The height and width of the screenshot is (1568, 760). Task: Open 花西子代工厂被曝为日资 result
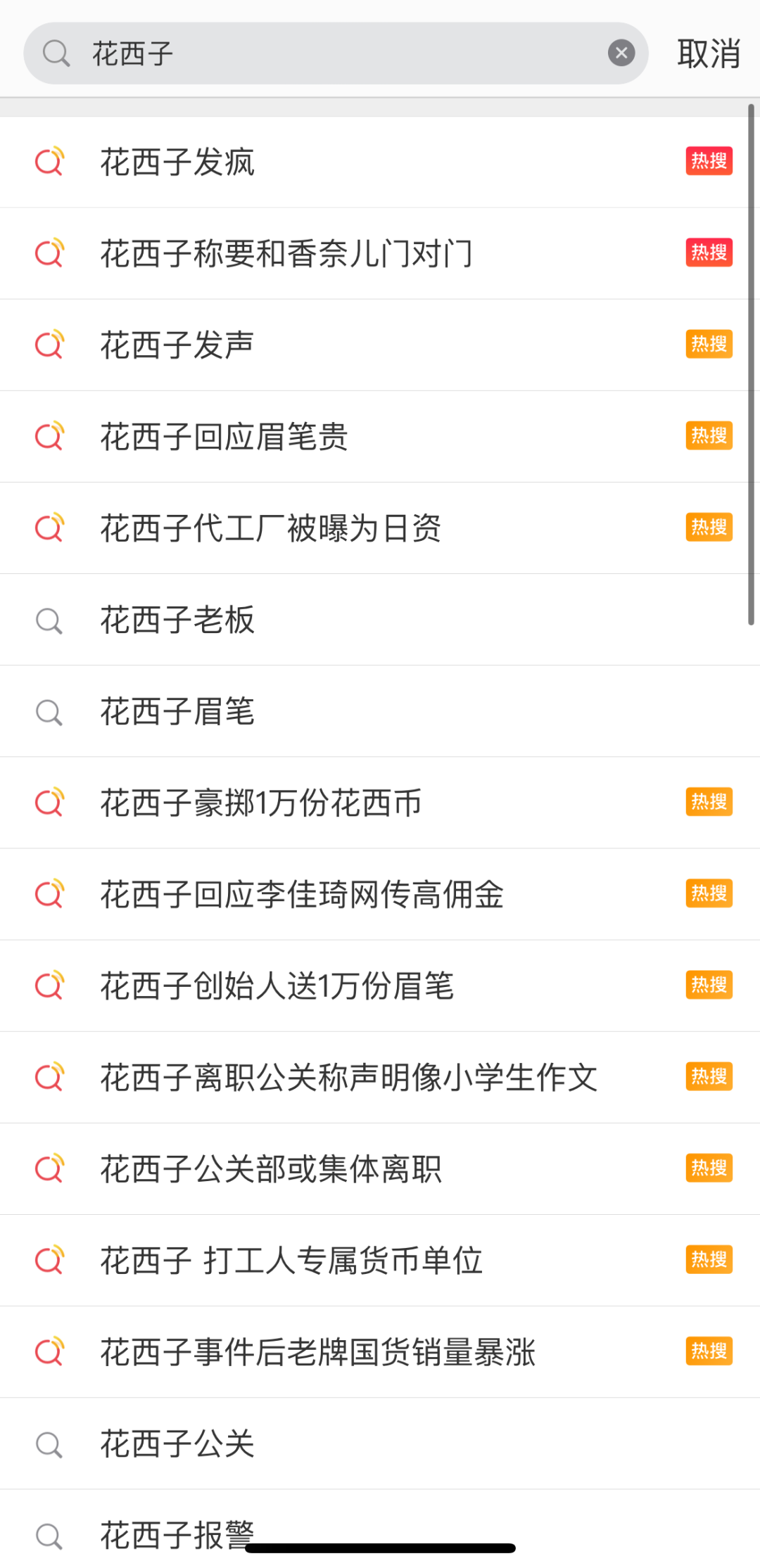click(271, 528)
